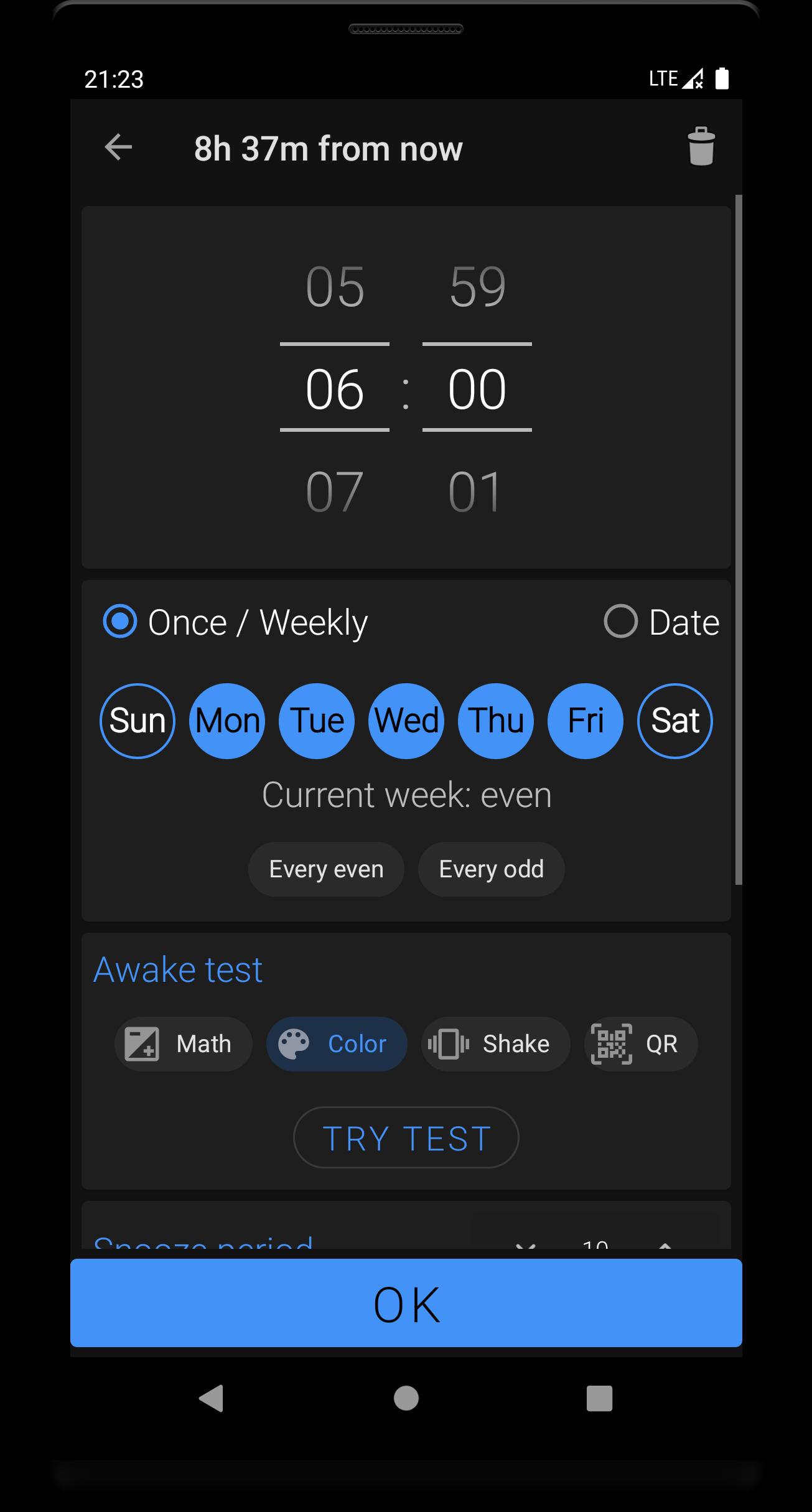Tap the Color awake test chip
The width and height of the screenshot is (812, 1512).
click(337, 1044)
